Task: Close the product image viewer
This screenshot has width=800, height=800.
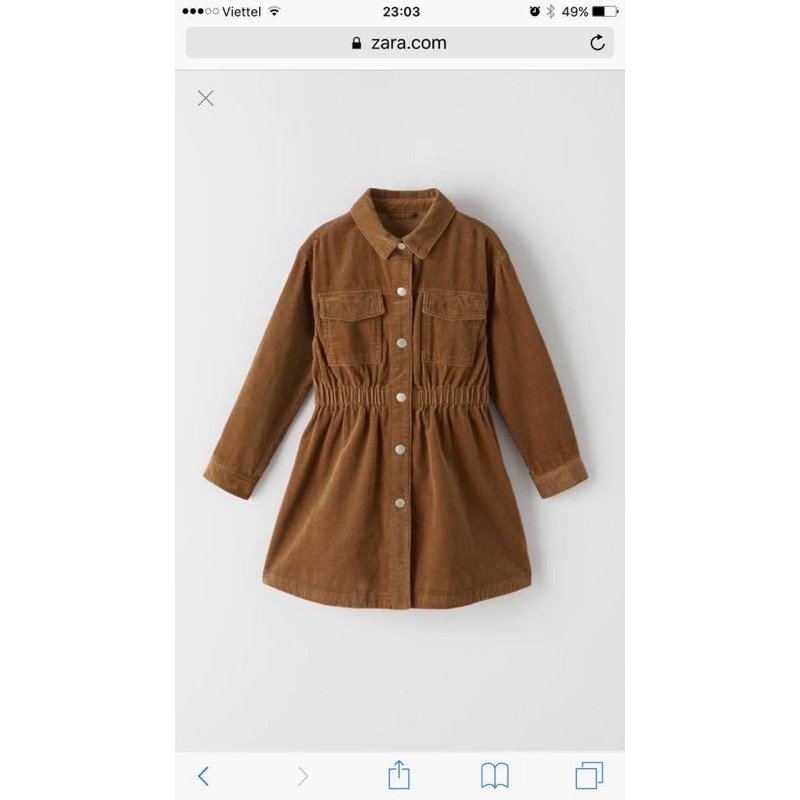Action: click(206, 98)
